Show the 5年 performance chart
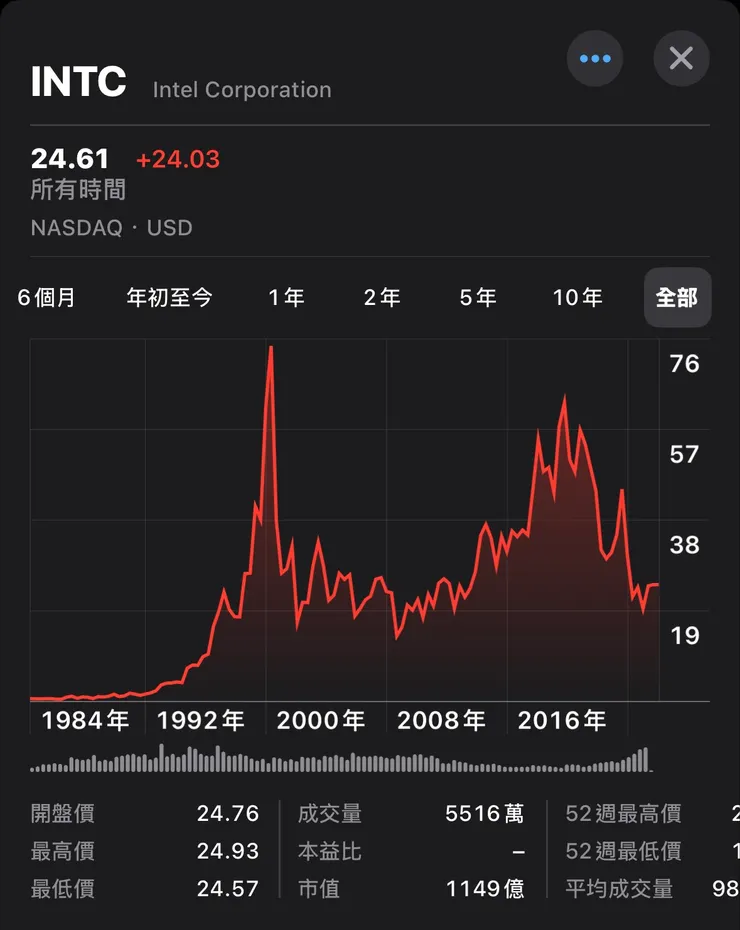 pos(478,297)
